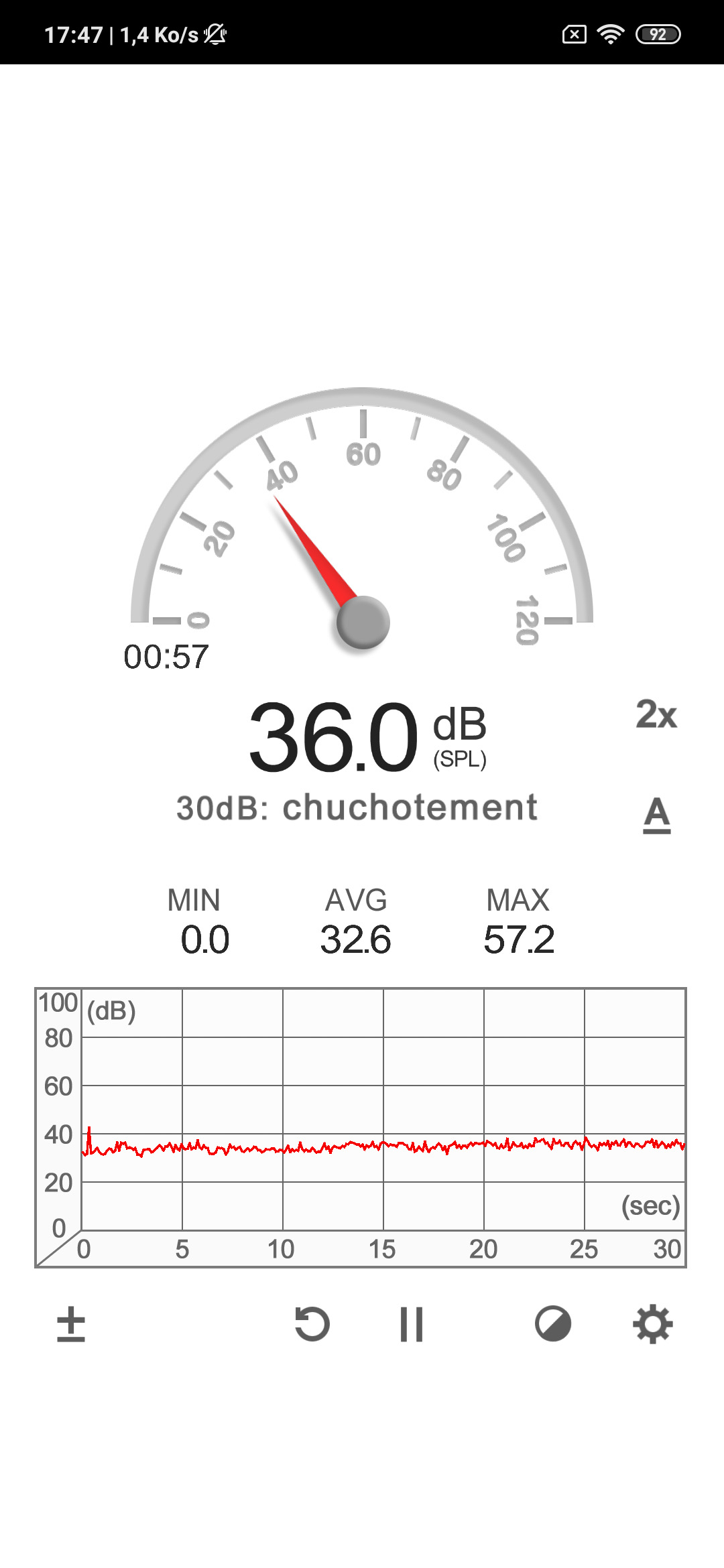Screen dimensions: 724x1568
Task: Open the settings gear
Action: [653, 1324]
